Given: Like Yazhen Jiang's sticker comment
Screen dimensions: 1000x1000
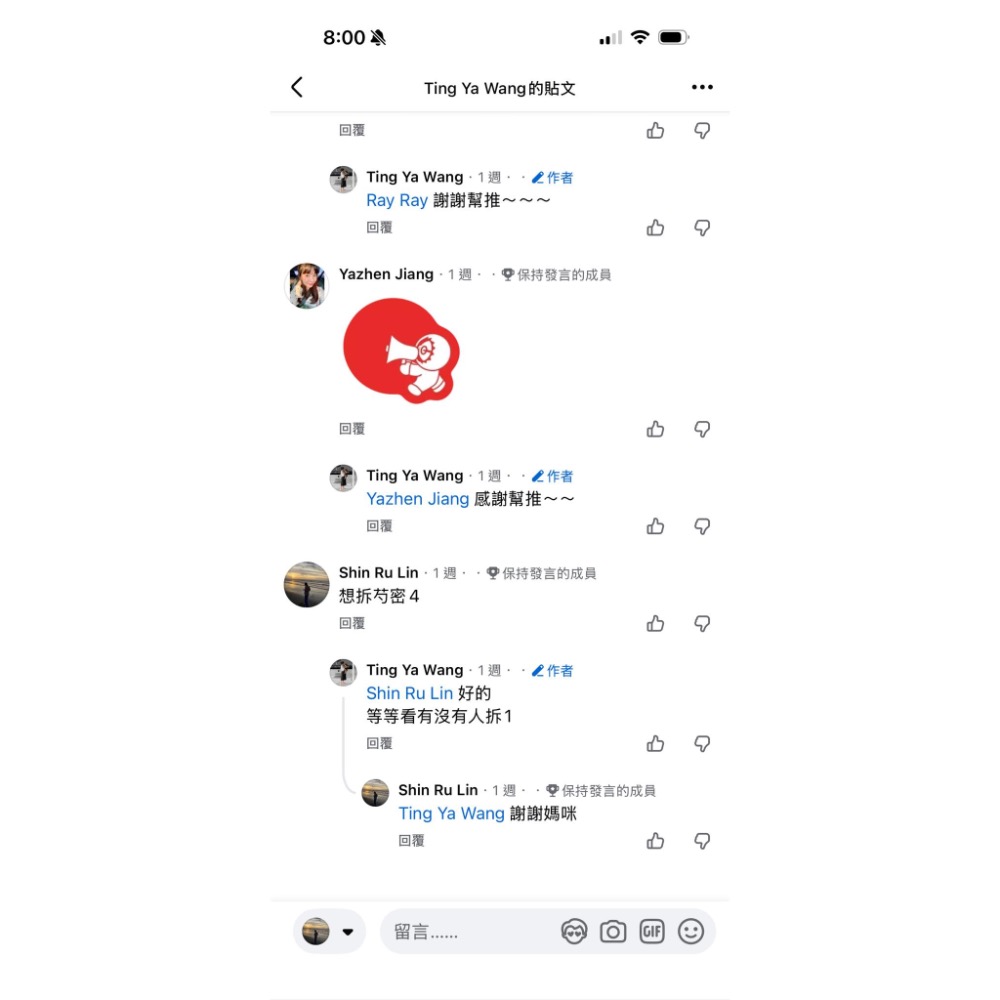Looking at the screenshot, I should [x=655, y=429].
